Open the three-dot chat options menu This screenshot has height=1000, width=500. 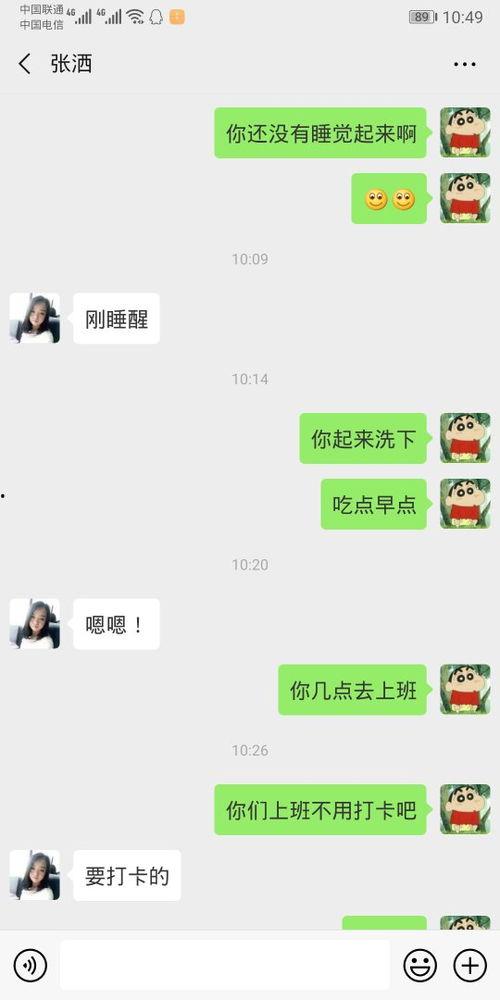[464, 64]
